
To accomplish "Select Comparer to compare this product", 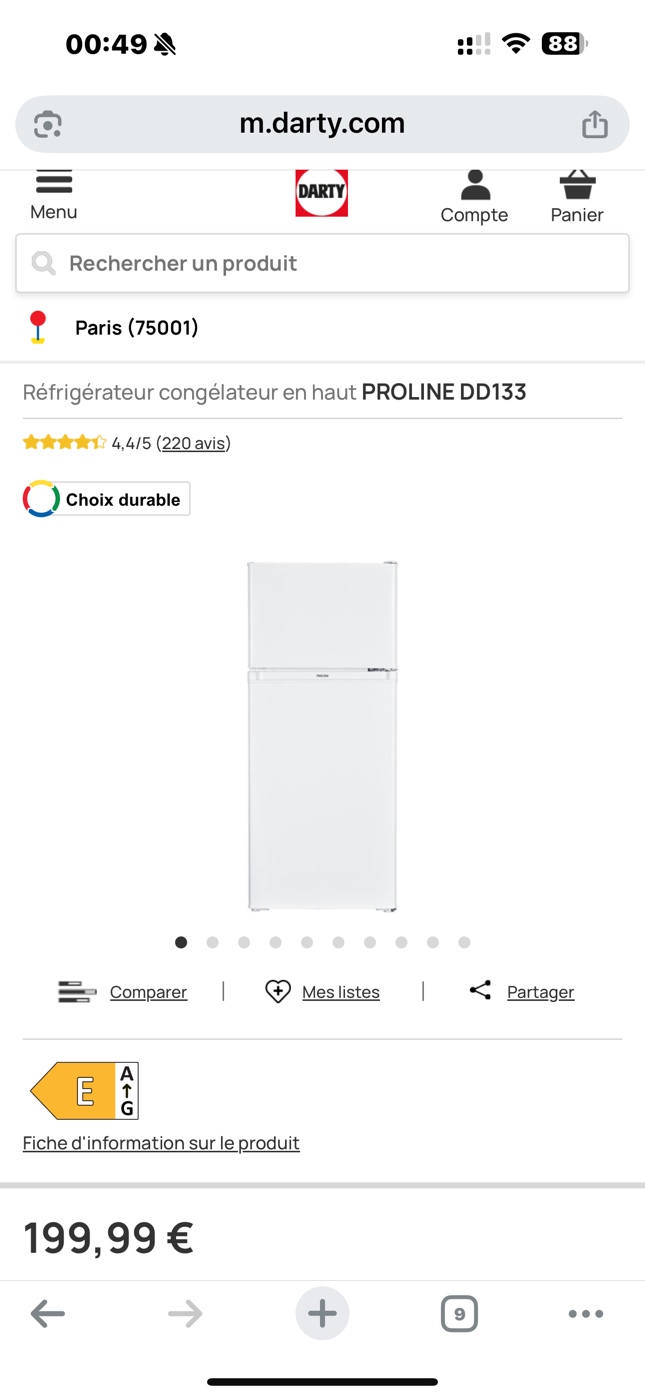I will 147,992.
